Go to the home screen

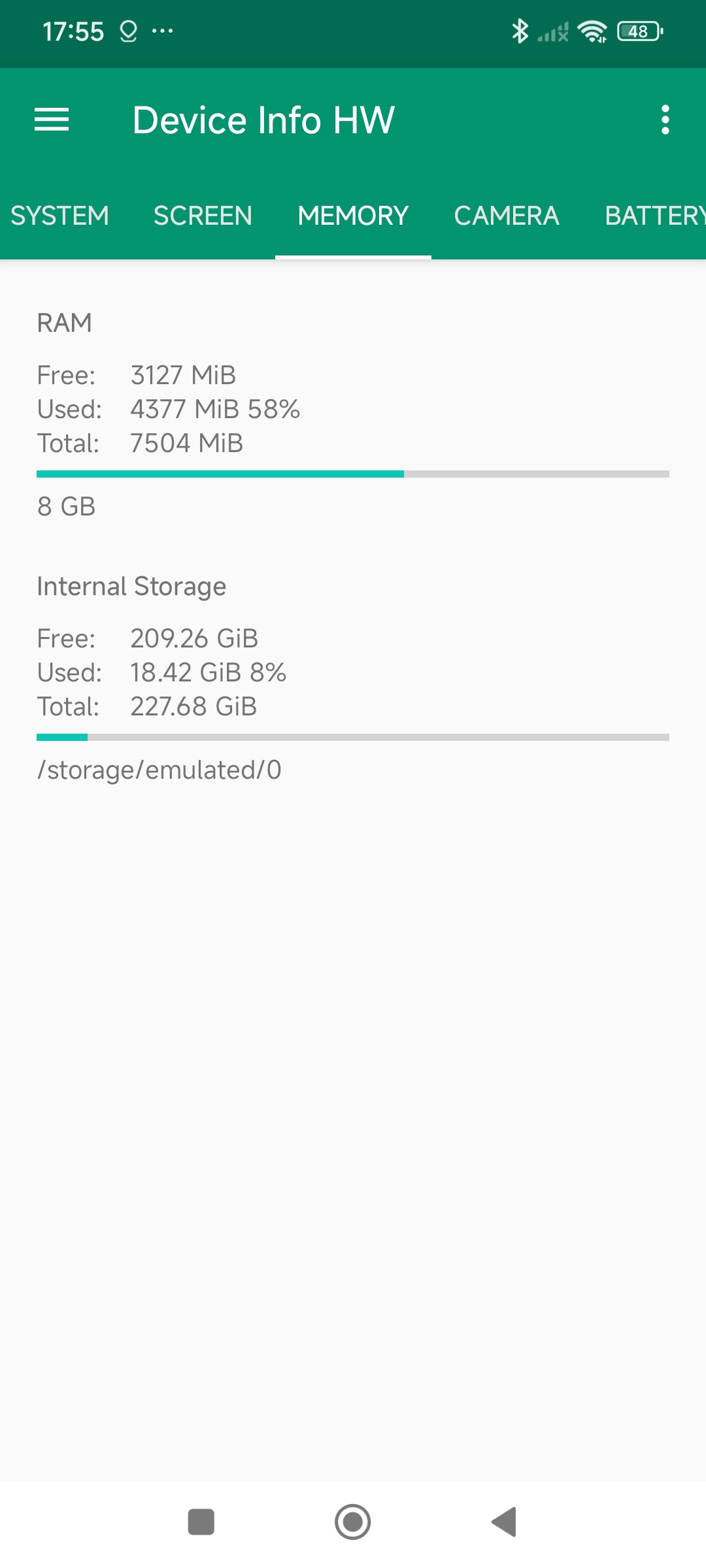[x=353, y=1522]
